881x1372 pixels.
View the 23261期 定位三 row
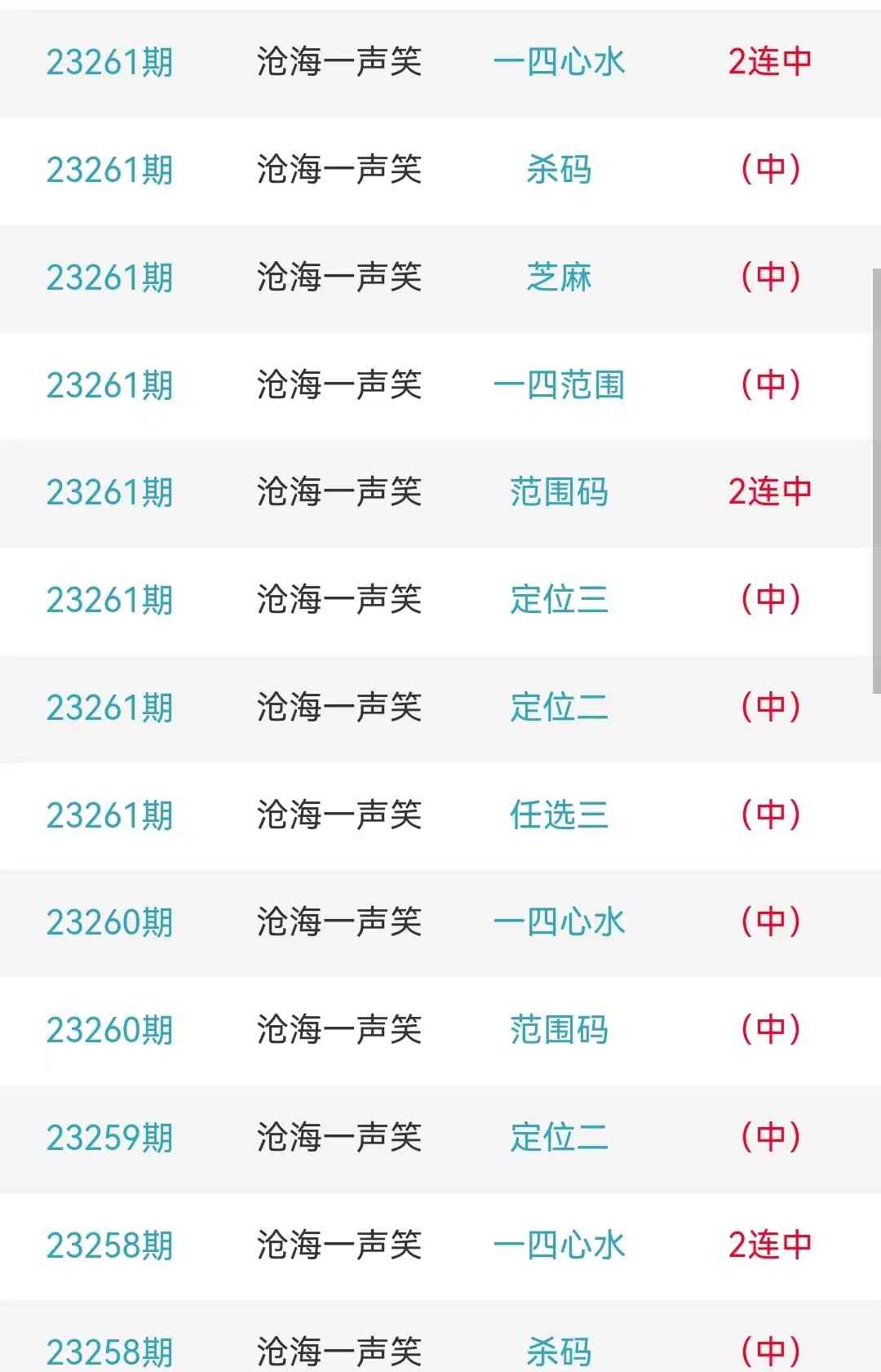pos(559,600)
